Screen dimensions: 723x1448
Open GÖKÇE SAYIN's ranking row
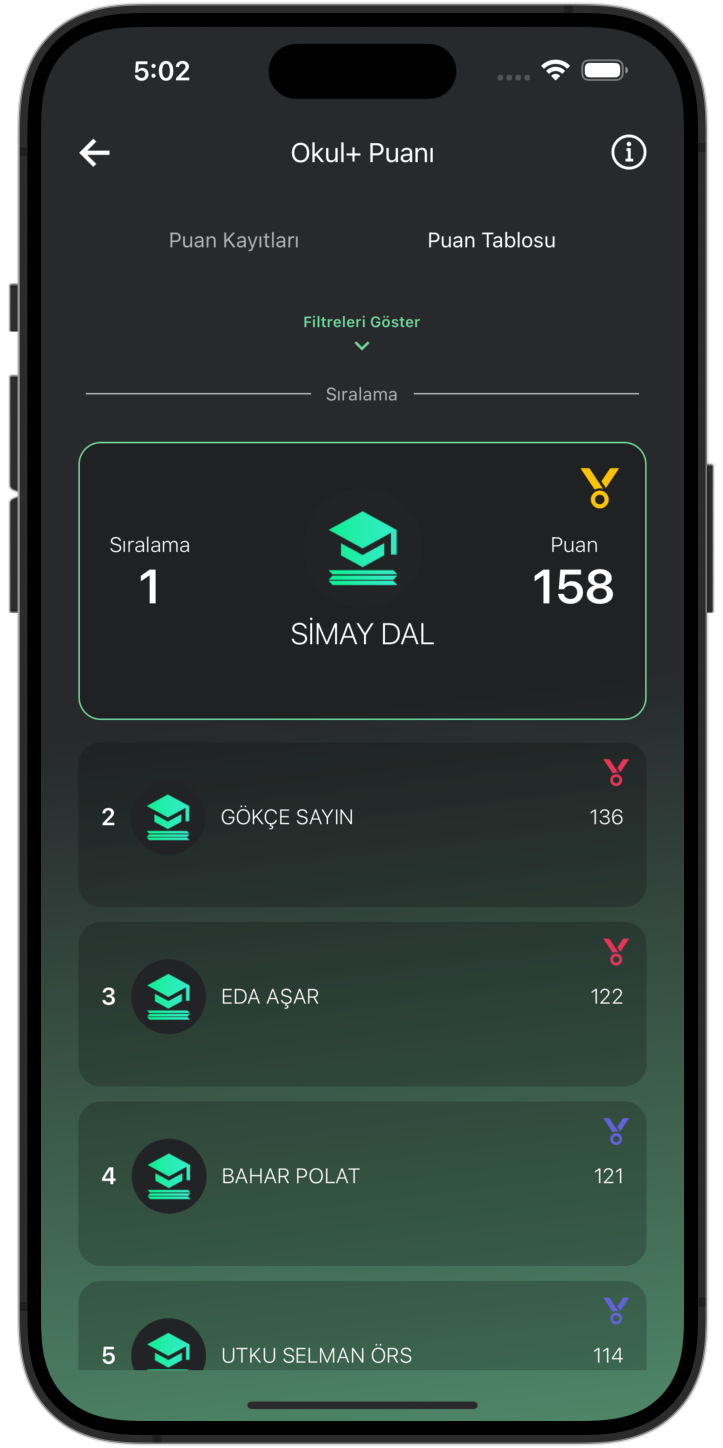[x=362, y=824]
